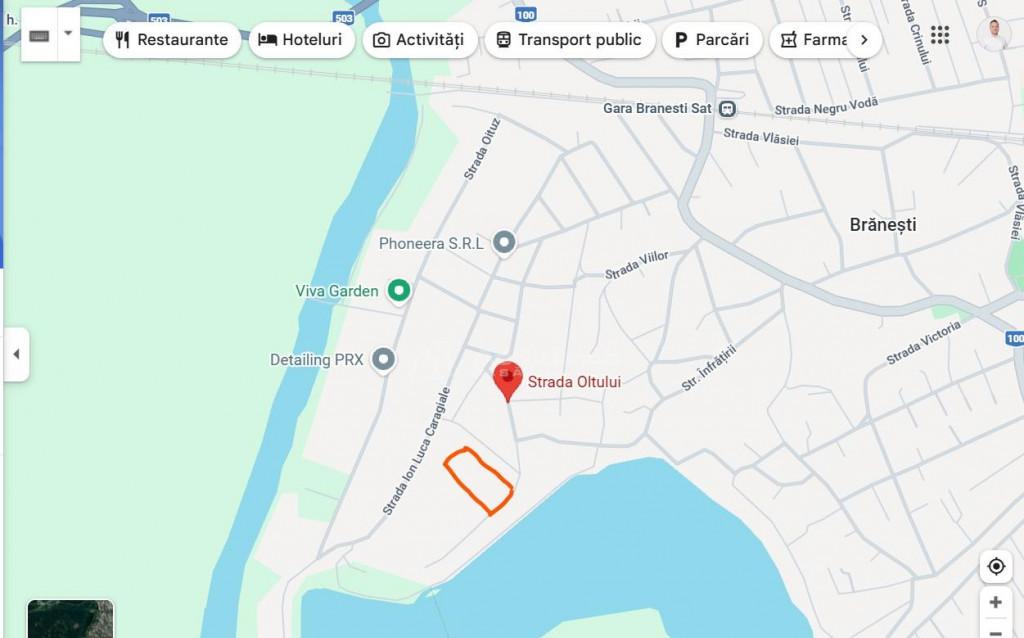Screen dimensions: 1024x638
Task: Select the Restaurante filter chip
Action: 172,40
